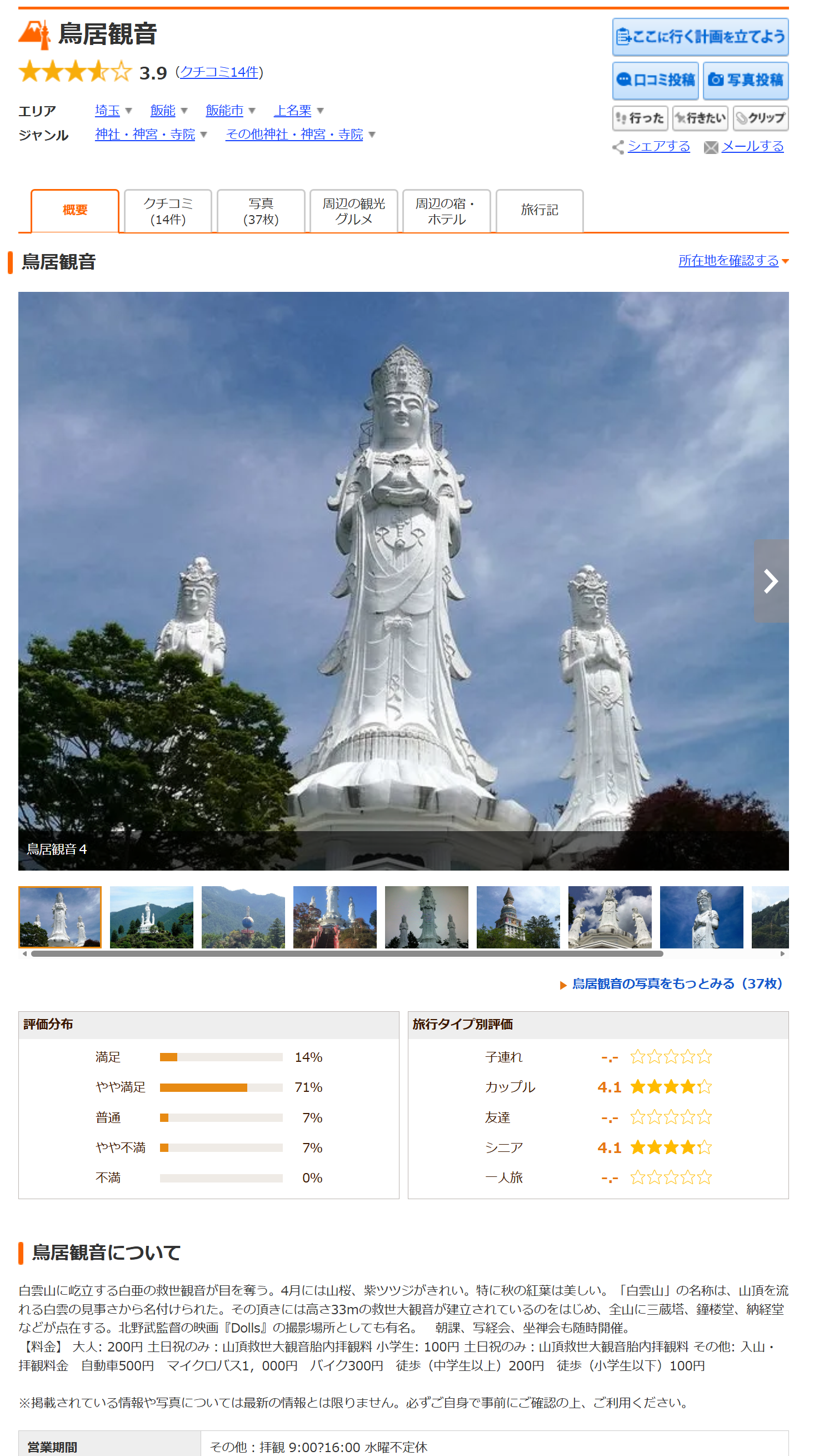Post a review with 口コミ投稿
Viewport: 814px width, 1456px height.
pos(655,80)
